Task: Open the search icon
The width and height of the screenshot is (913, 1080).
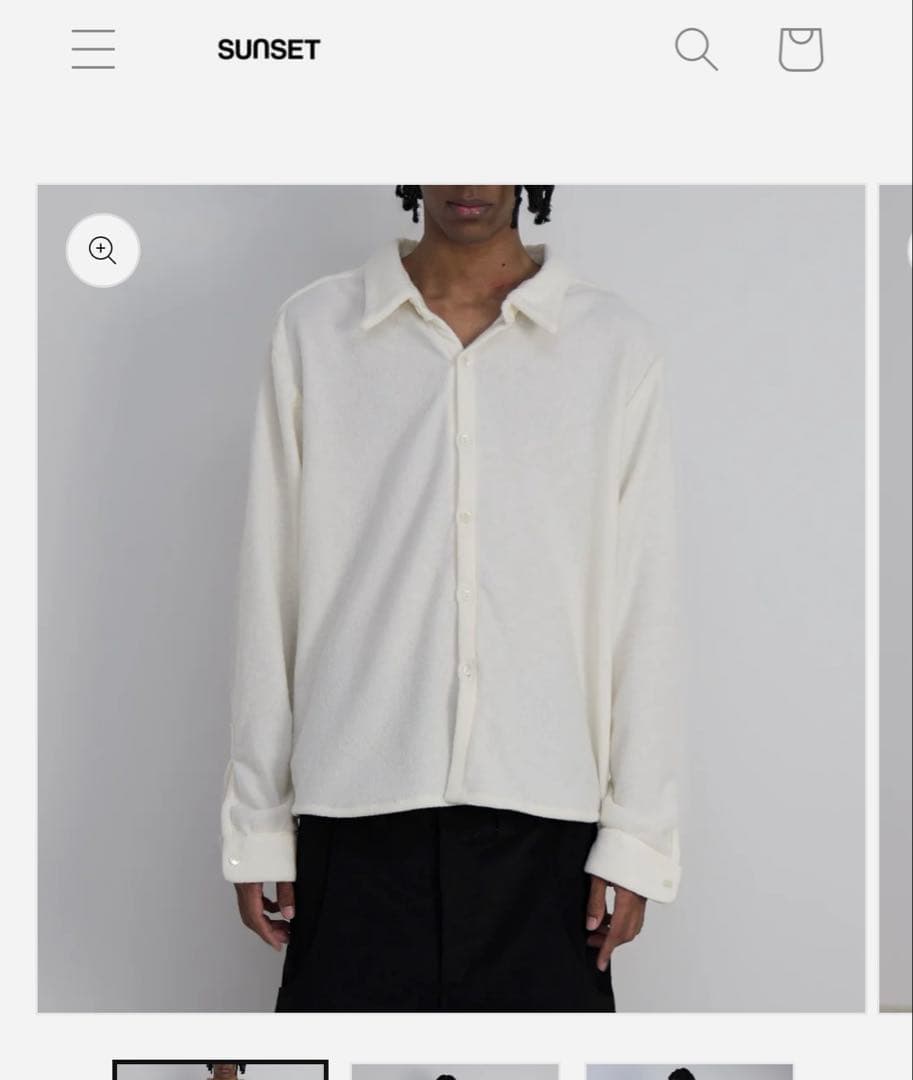Action: [696, 49]
